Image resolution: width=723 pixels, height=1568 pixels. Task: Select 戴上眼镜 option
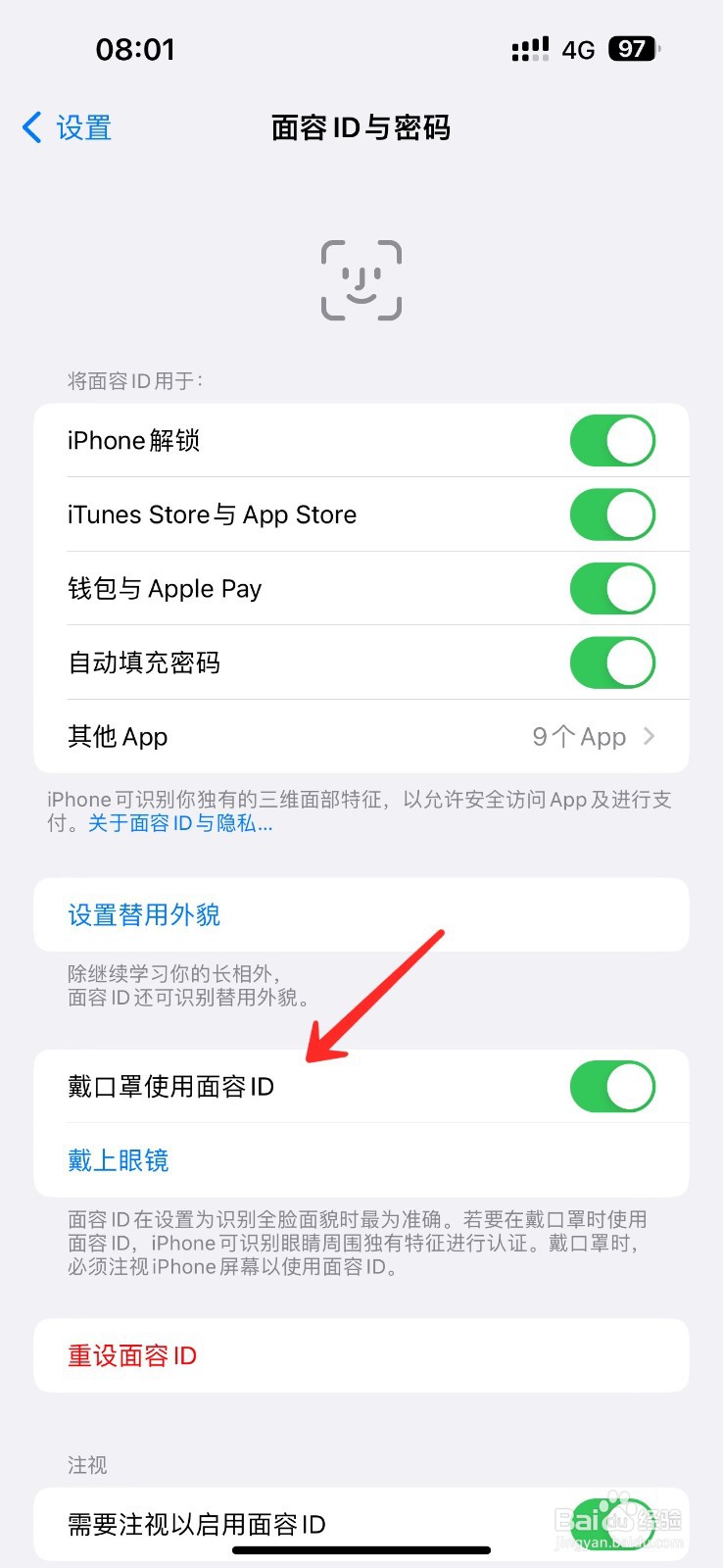[118, 1159]
